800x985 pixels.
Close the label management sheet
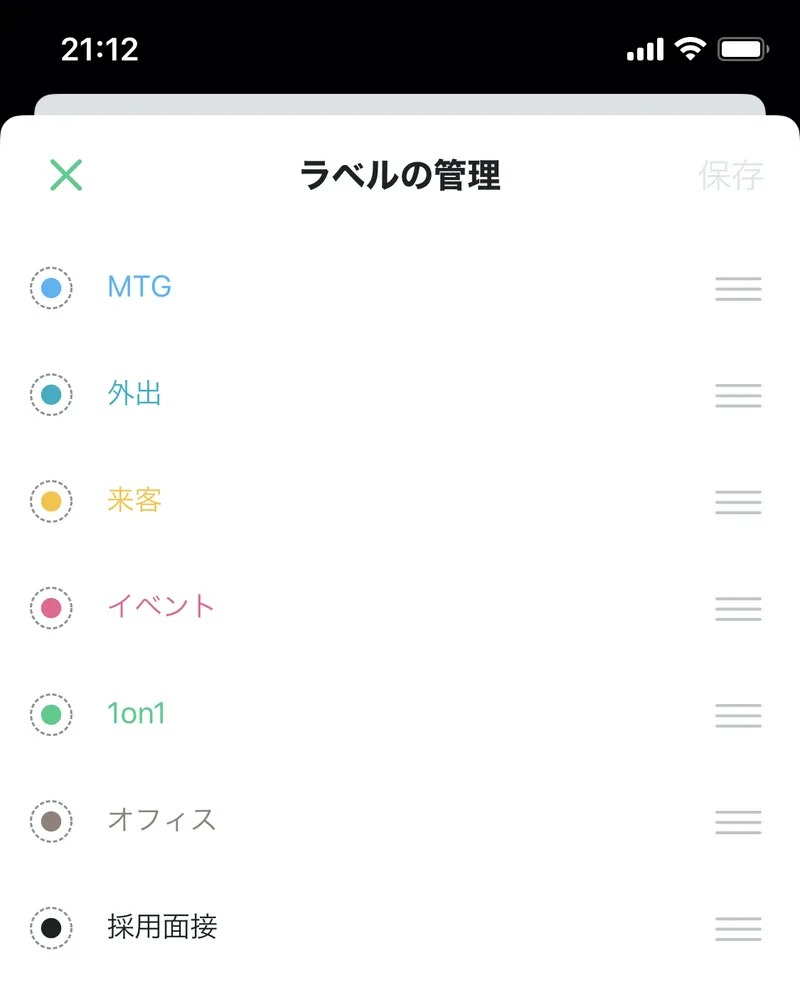[x=66, y=175]
